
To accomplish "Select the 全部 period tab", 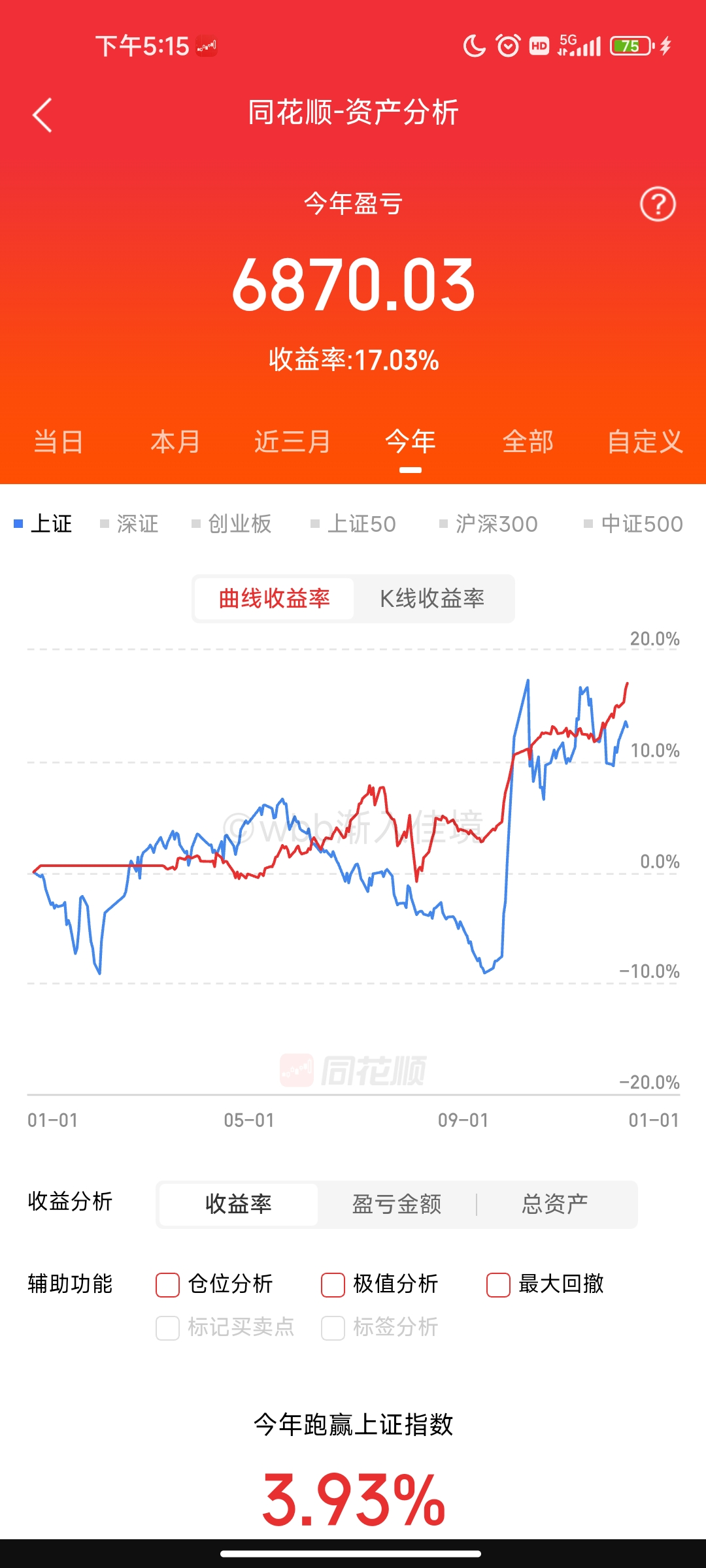I will [528, 442].
